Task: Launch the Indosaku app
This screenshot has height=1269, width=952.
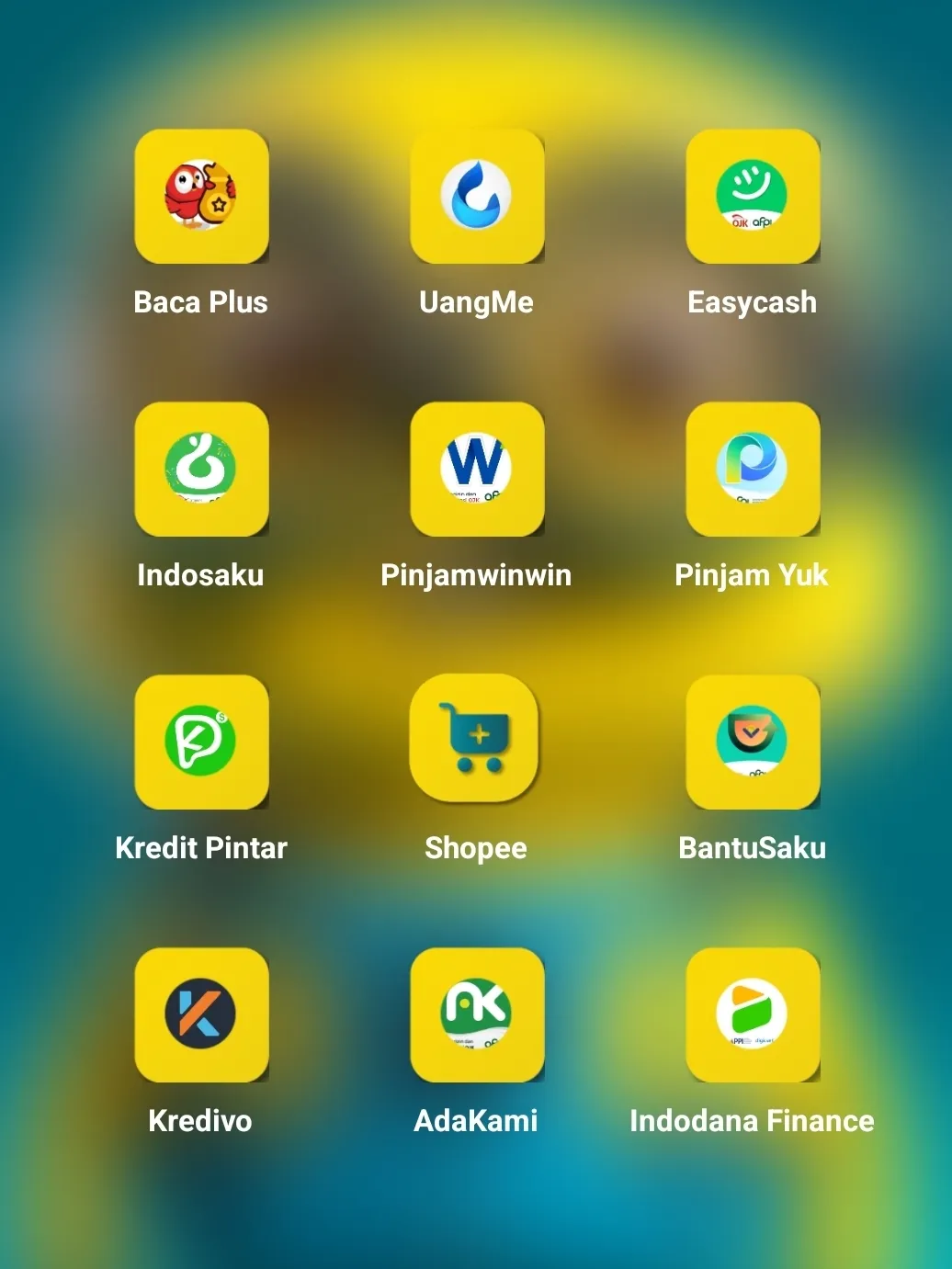Action: pyautogui.click(x=201, y=470)
